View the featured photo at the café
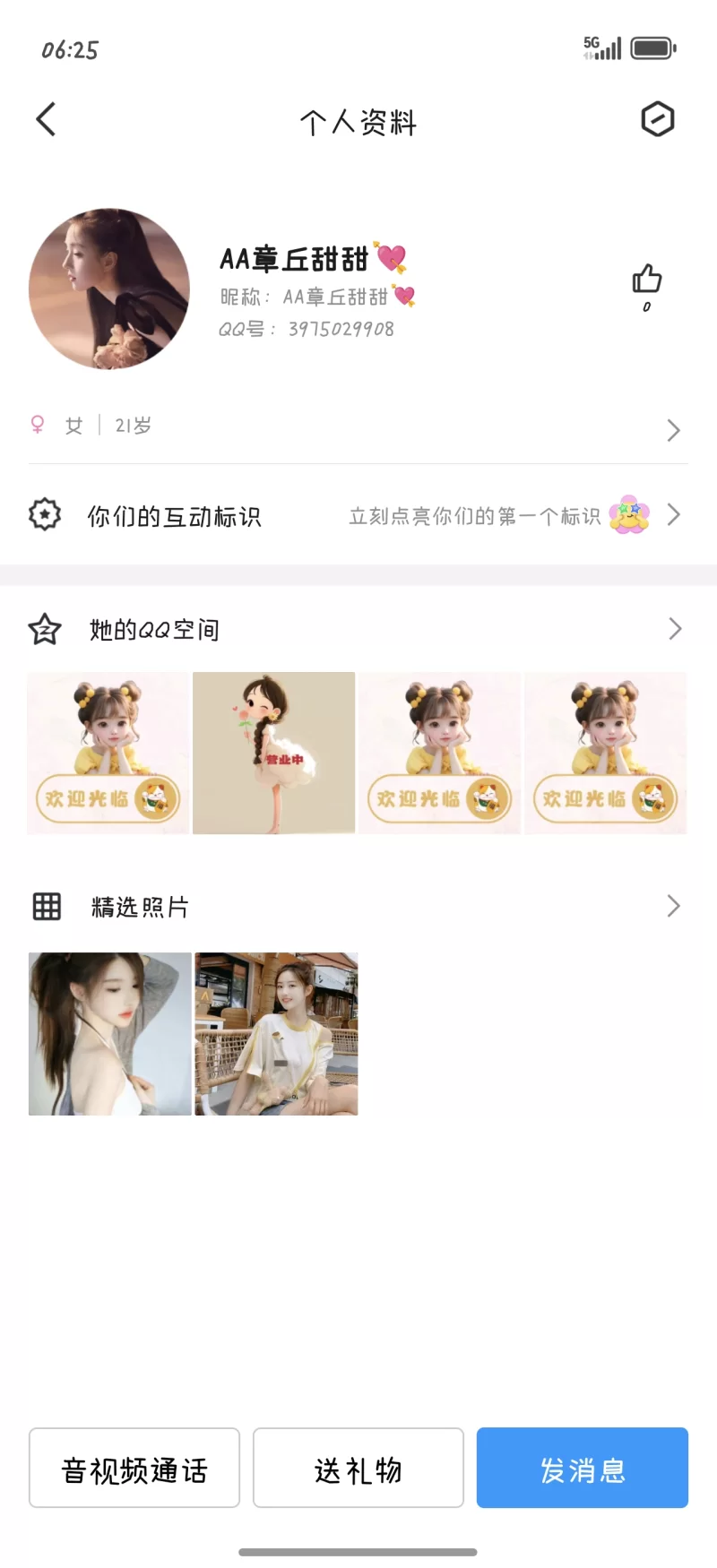The height and width of the screenshot is (1568, 717). click(x=276, y=1034)
